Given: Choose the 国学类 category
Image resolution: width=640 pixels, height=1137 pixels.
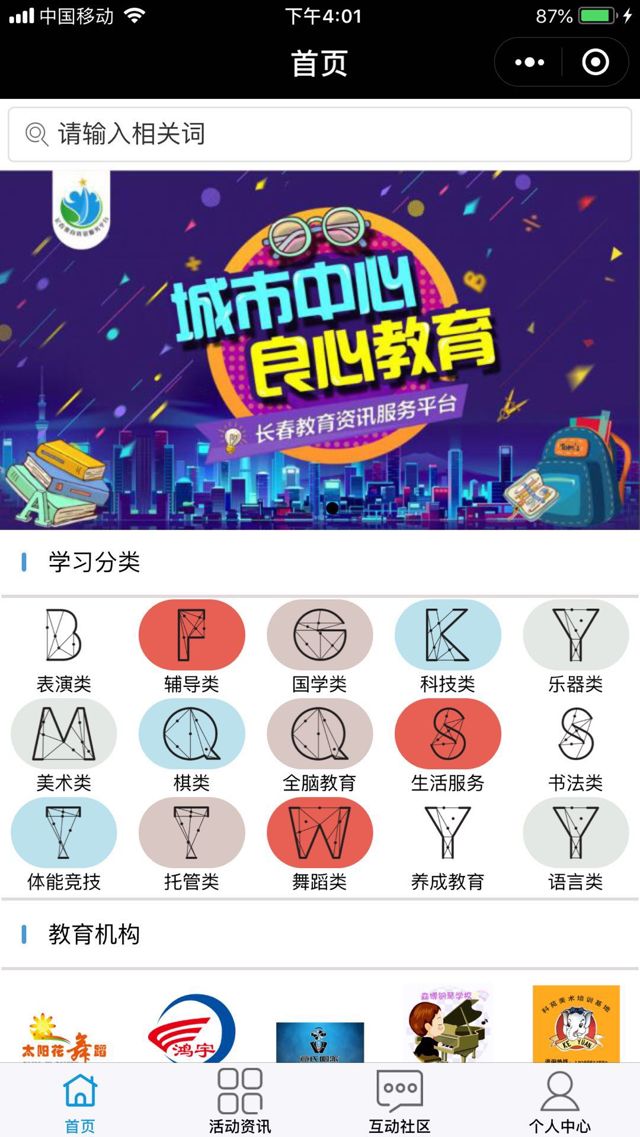Looking at the screenshot, I should (x=320, y=646).
